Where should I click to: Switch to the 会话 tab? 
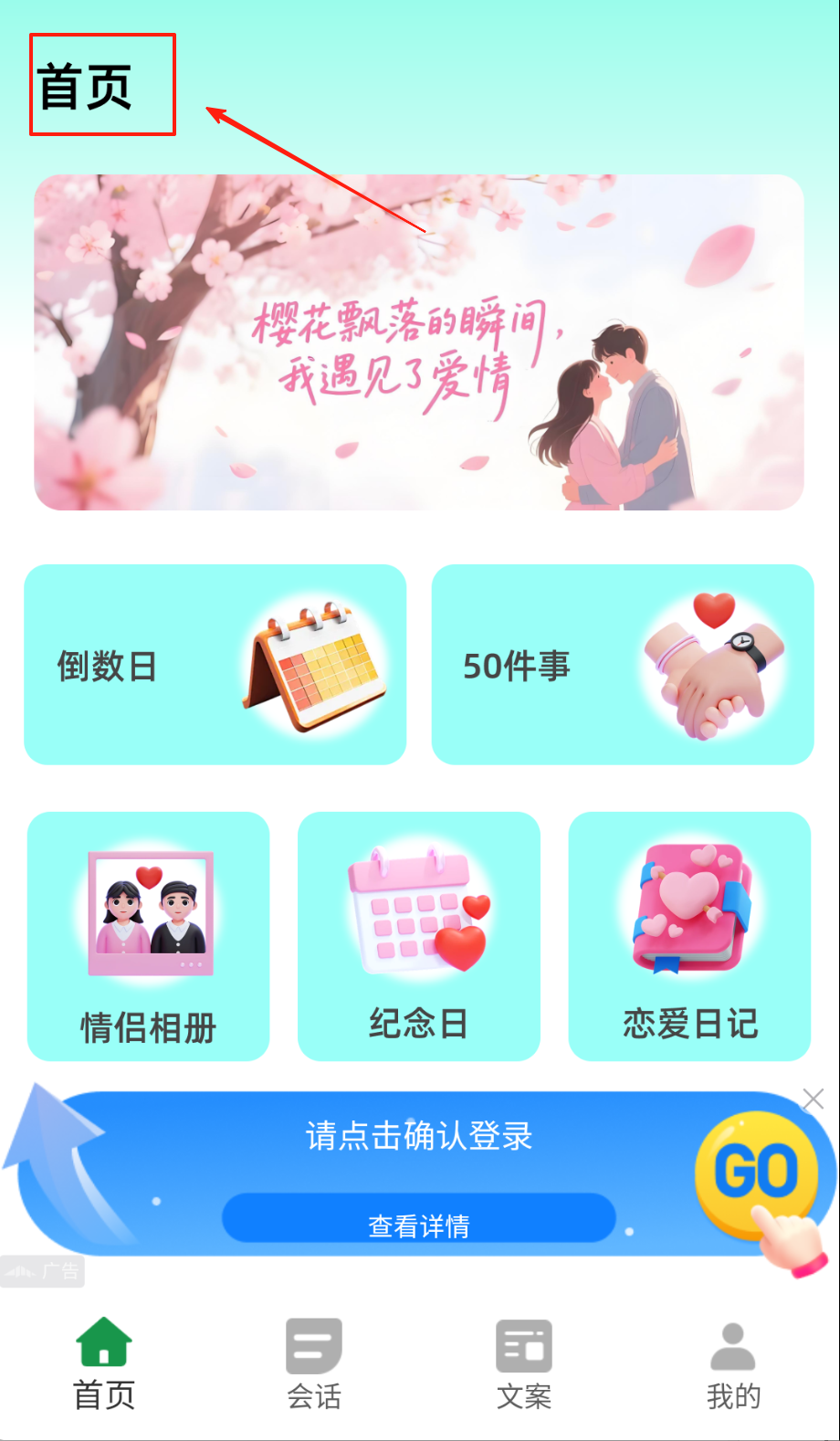pyautogui.click(x=314, y=1365)
